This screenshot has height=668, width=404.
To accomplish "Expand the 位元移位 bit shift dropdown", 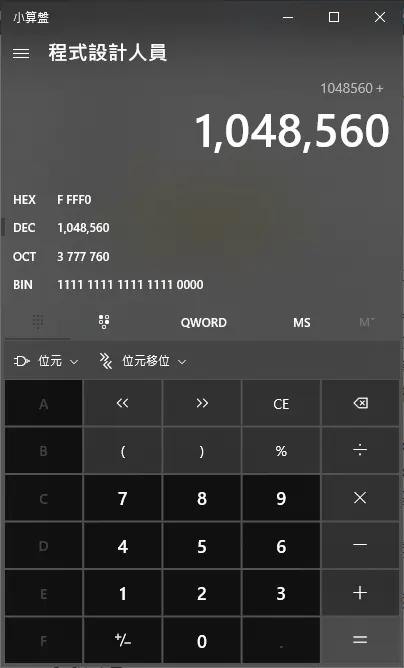I will 143,361.
